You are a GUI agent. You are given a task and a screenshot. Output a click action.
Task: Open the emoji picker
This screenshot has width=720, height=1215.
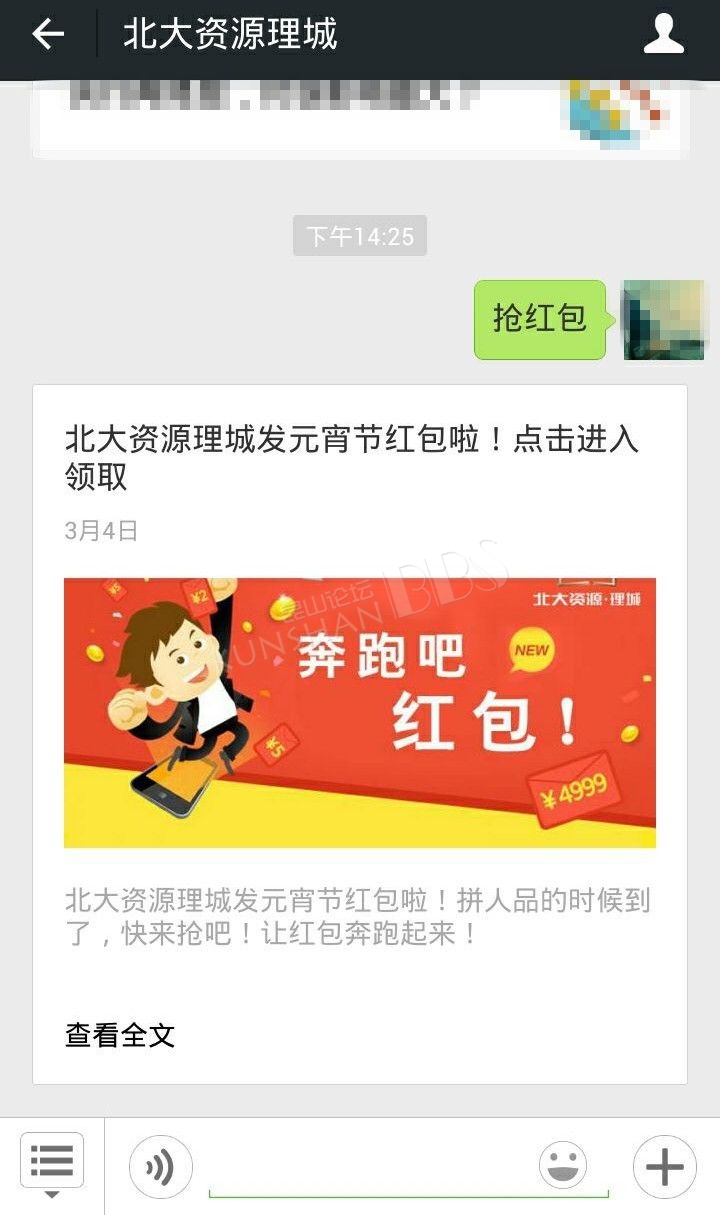pyautogui.click(x=563, y=1166)
